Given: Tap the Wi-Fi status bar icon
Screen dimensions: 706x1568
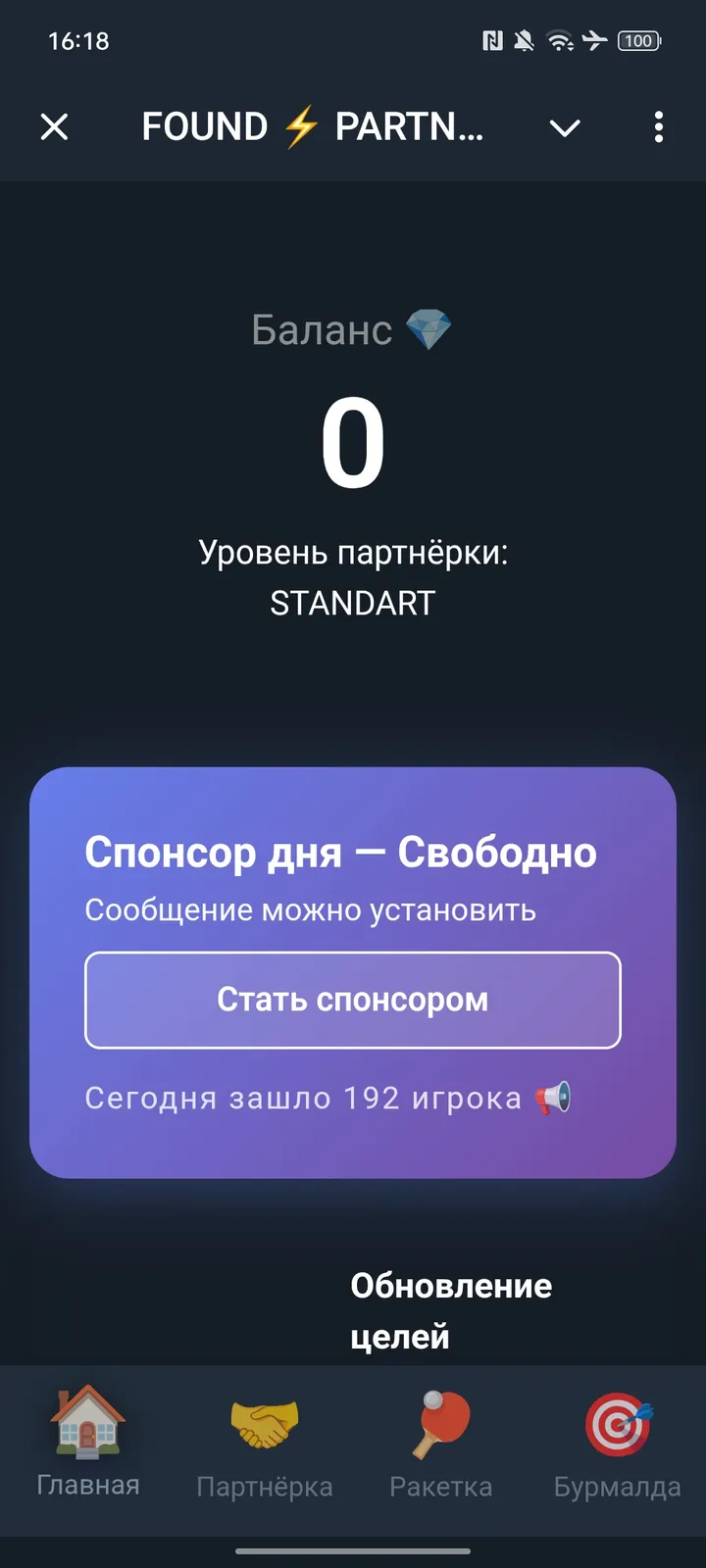Looking at the screenshot, I should [x=561, y=40].
